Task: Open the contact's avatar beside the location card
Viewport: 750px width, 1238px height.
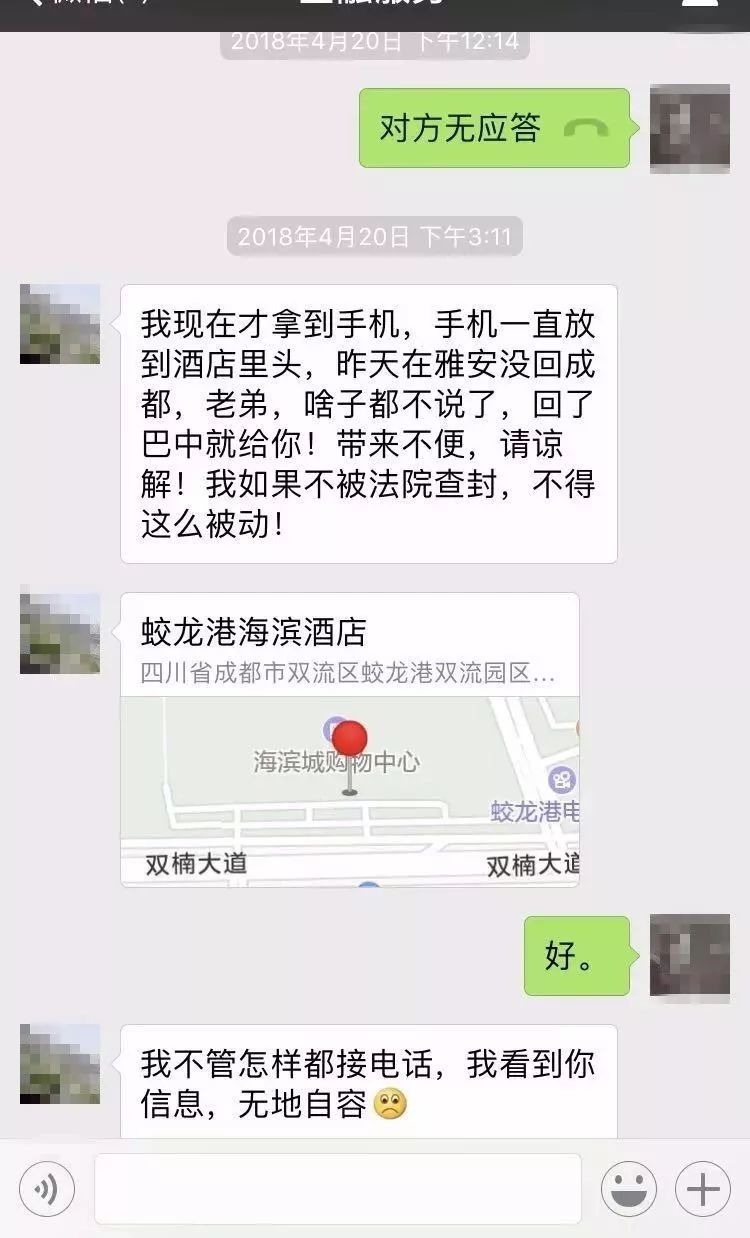Action: [x=60, y=634]
